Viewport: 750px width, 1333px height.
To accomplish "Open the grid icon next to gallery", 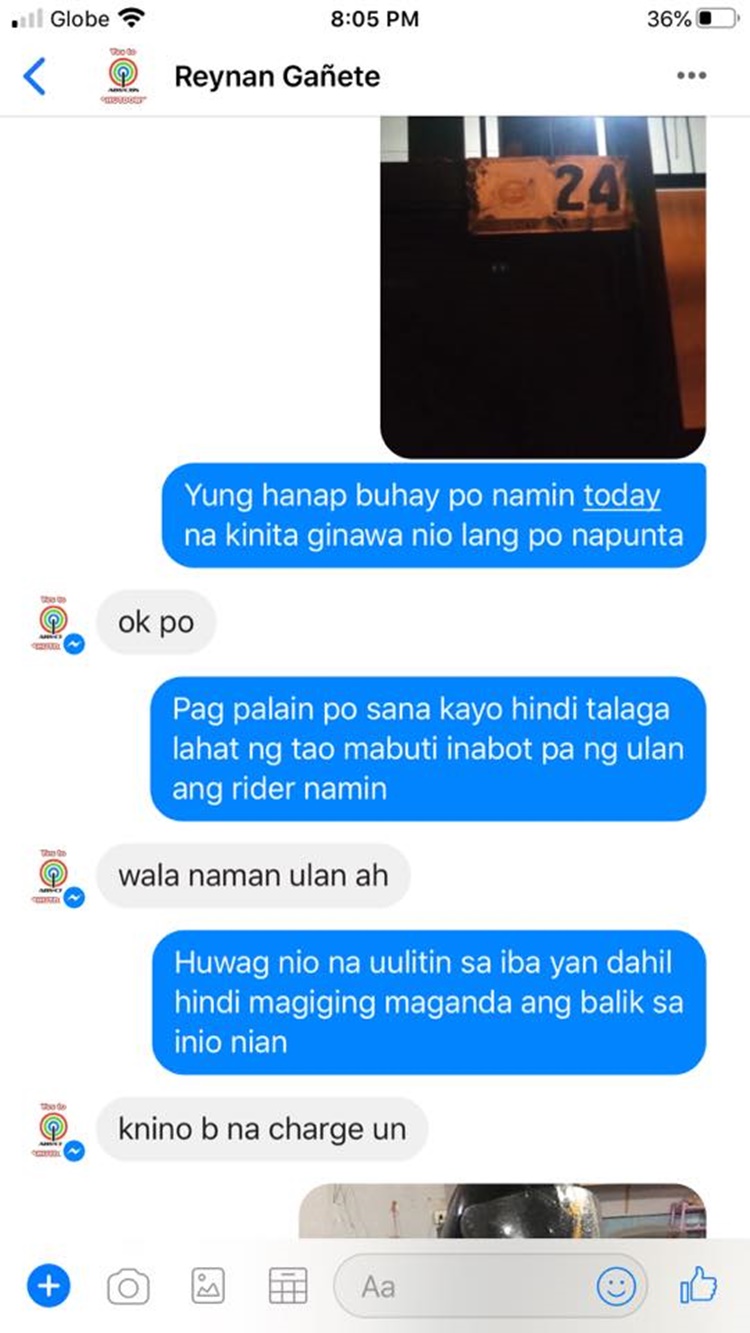I will pyautogui.click(x=287, y=1286).
